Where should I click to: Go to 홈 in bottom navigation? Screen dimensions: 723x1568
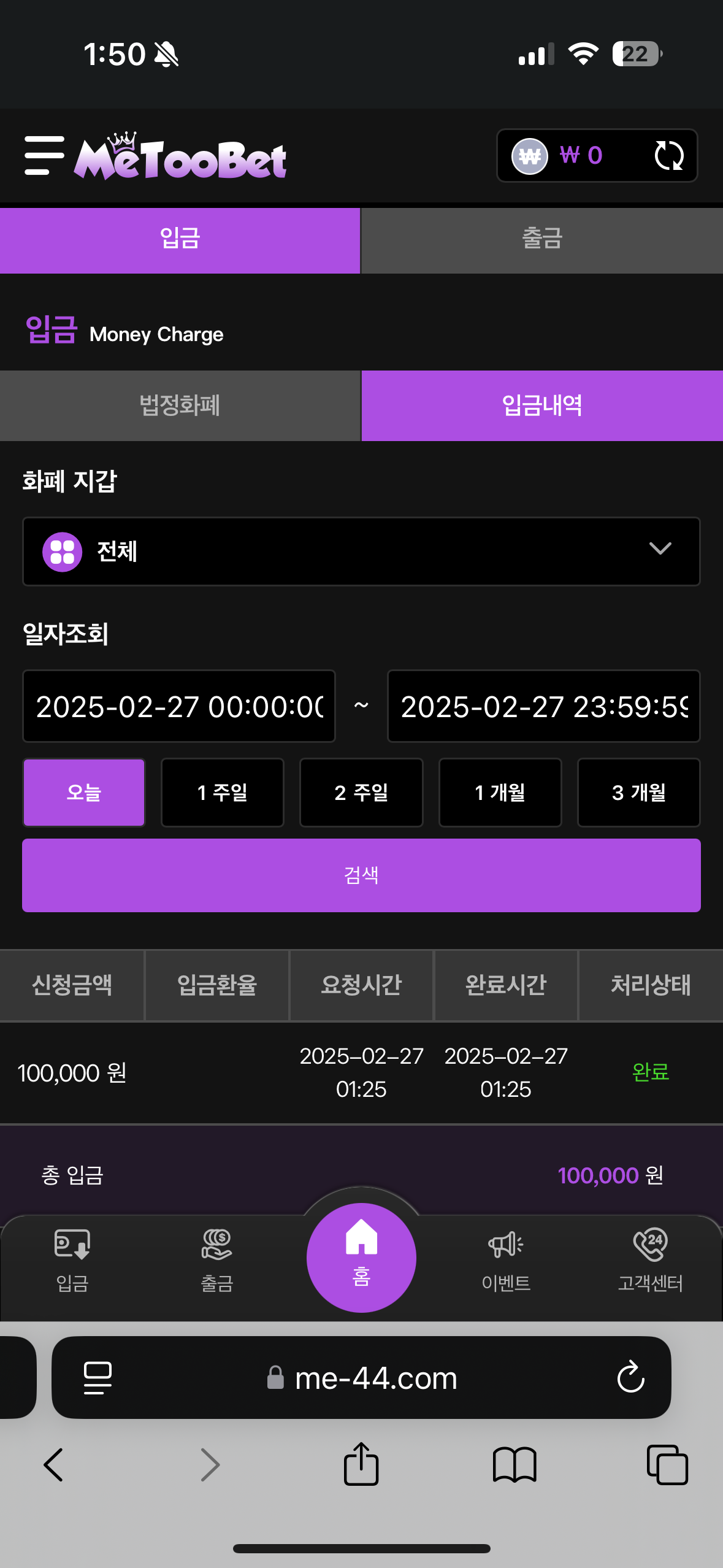(x=361, y=1258)
